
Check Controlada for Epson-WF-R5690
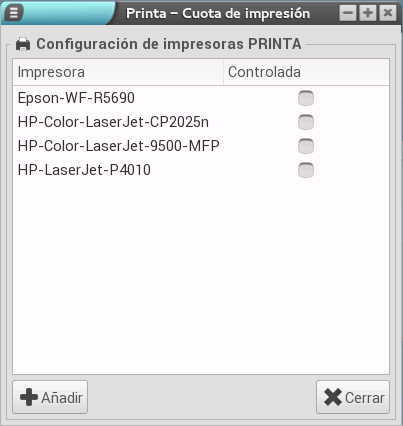pyautogui.click(x=306, y=98)
